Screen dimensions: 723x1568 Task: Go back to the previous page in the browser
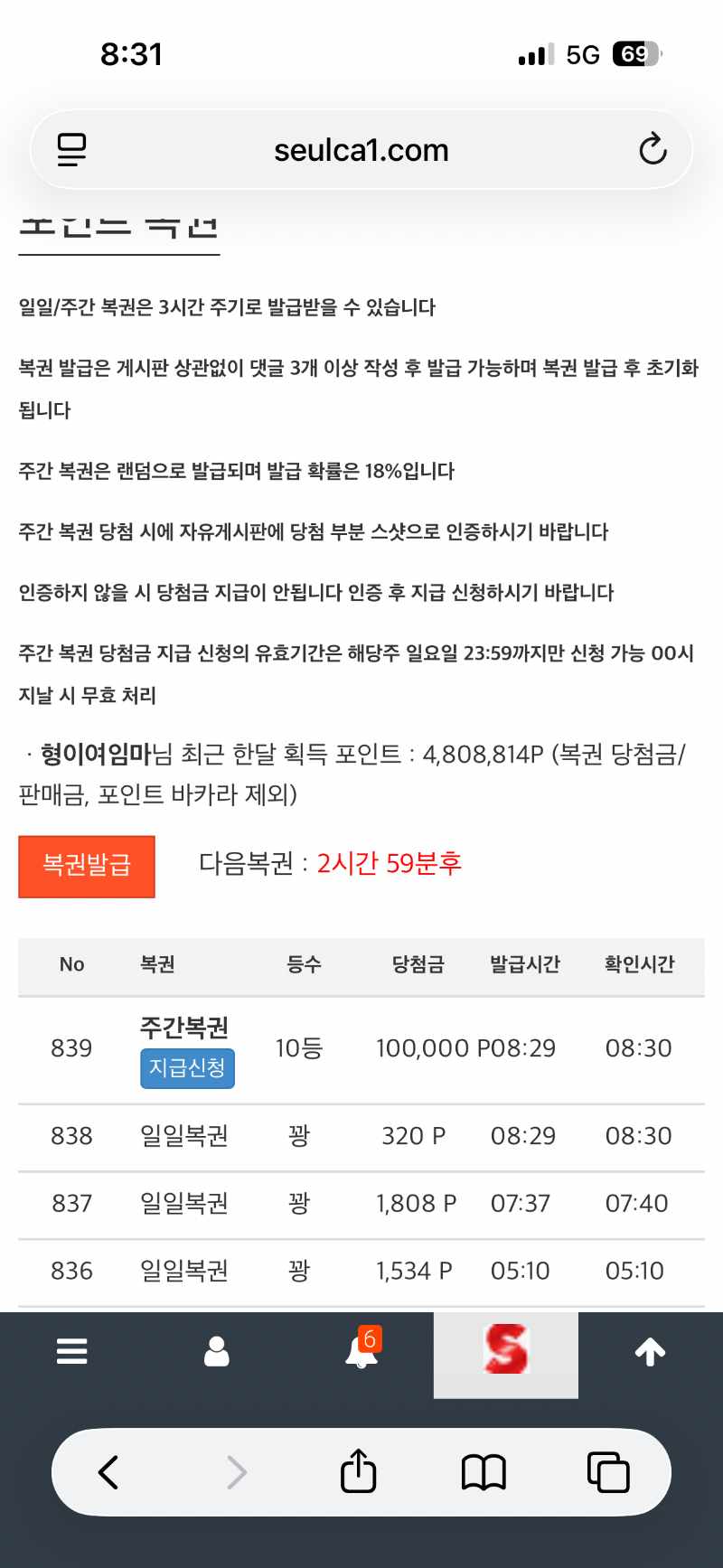(108, 1472)
